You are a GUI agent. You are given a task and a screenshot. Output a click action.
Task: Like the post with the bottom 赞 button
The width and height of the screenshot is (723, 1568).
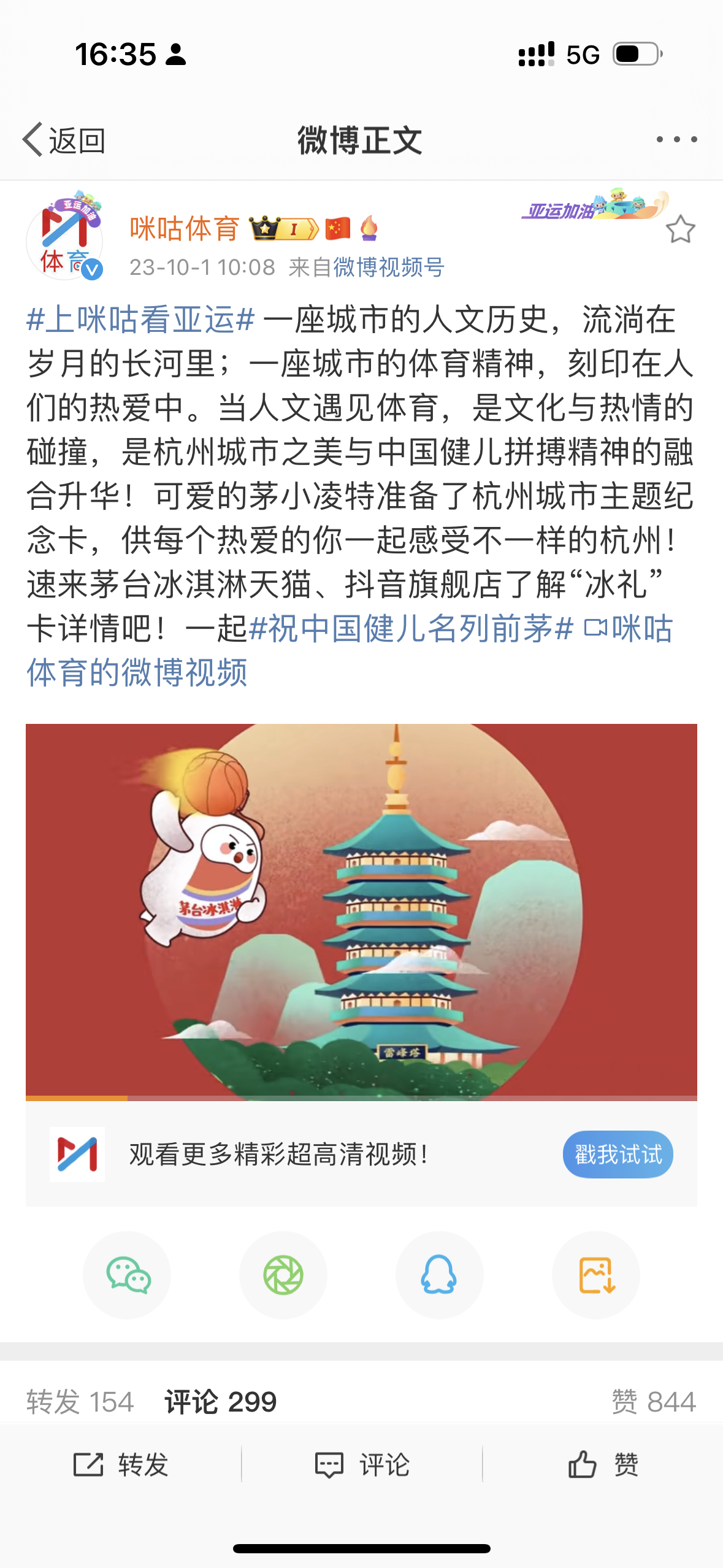pos(603,1465)
